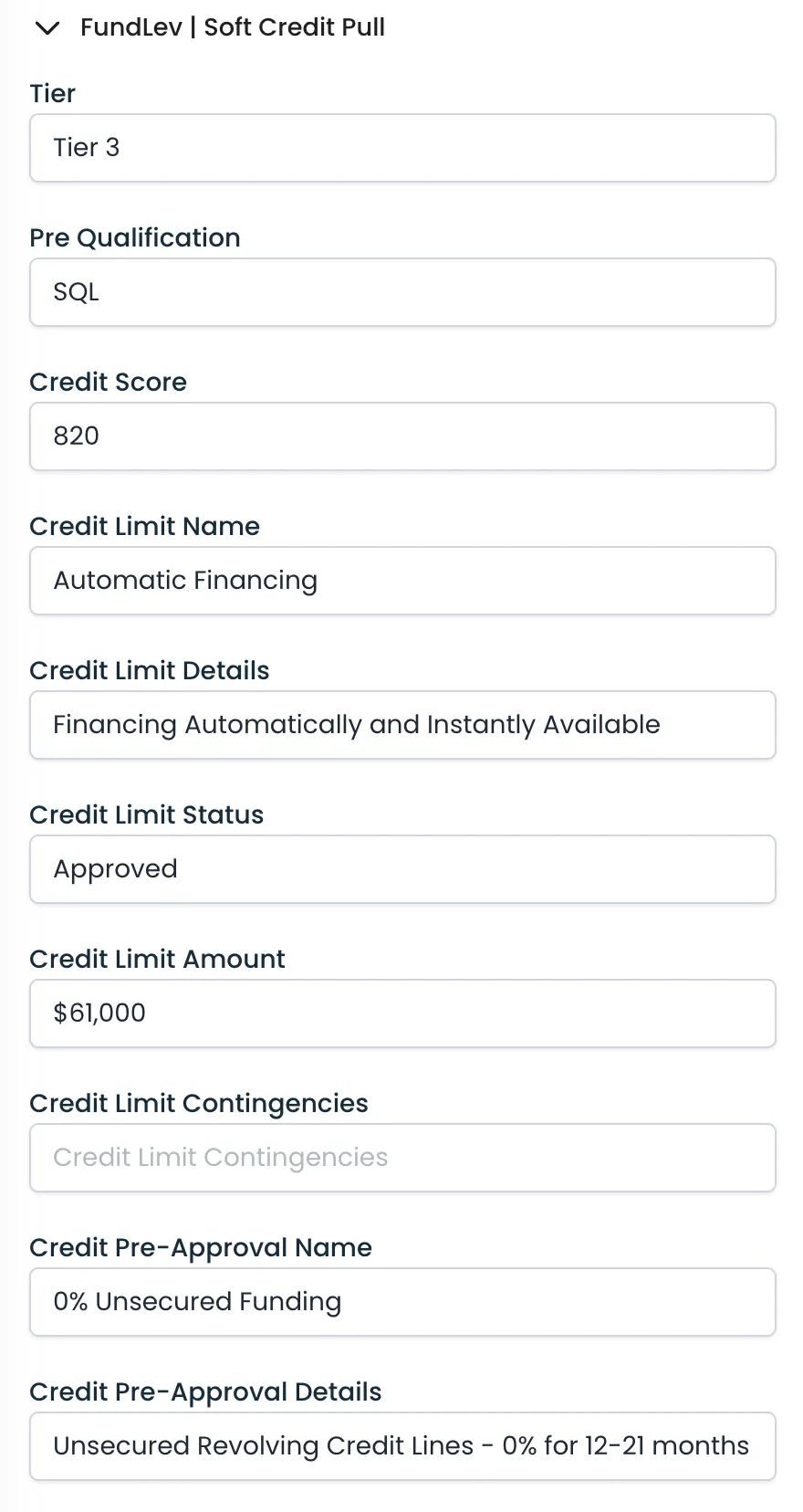Focus the Credit Limit Details field

(x=402, y=725)
